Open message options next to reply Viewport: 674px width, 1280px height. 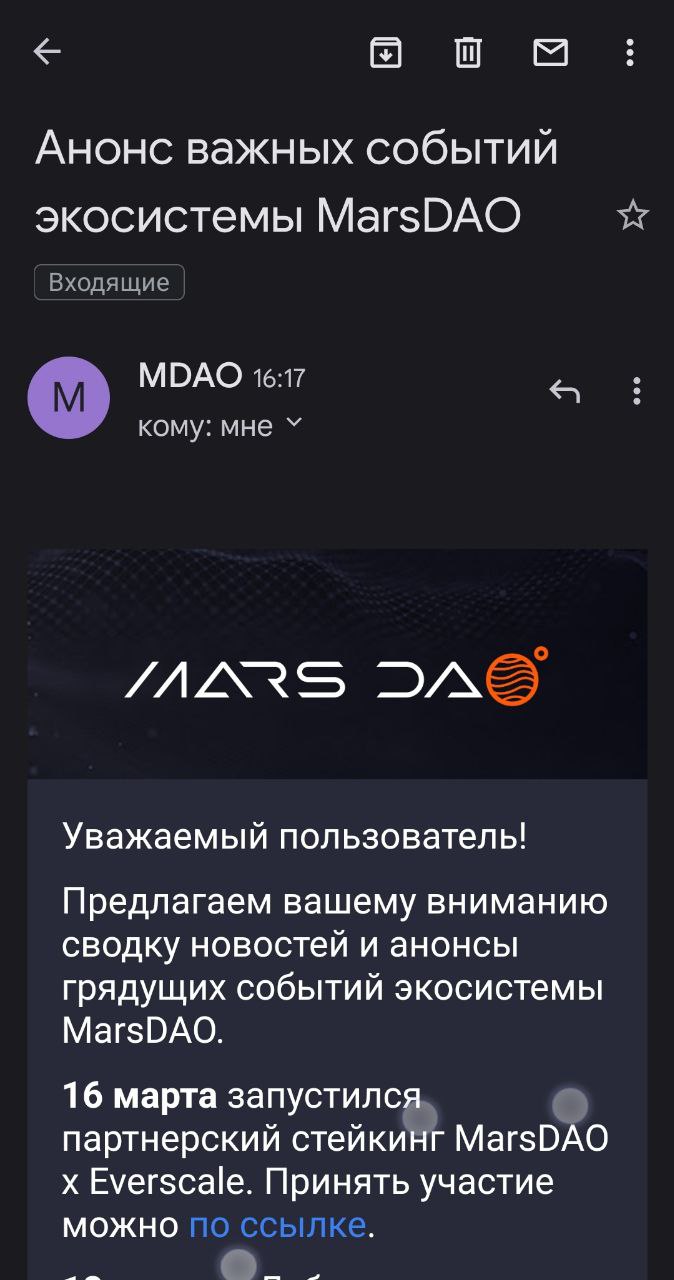tap(636, 391)
